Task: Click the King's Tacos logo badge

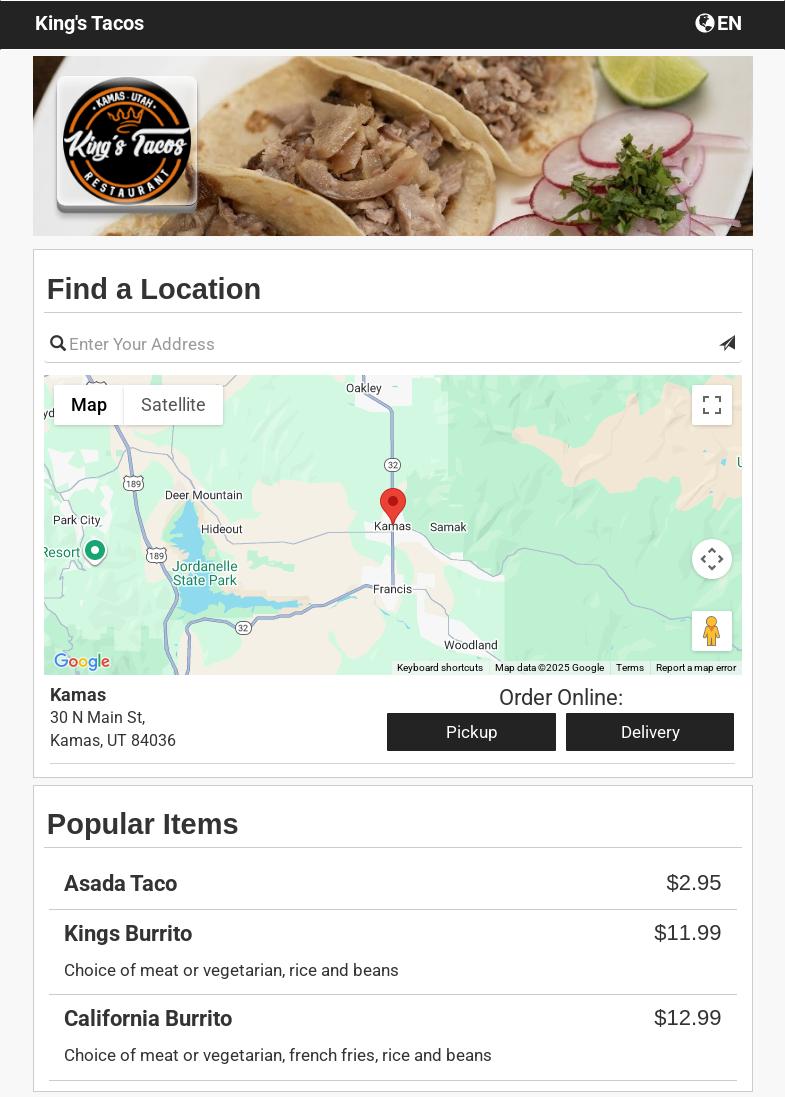Action: pos(127,140)
